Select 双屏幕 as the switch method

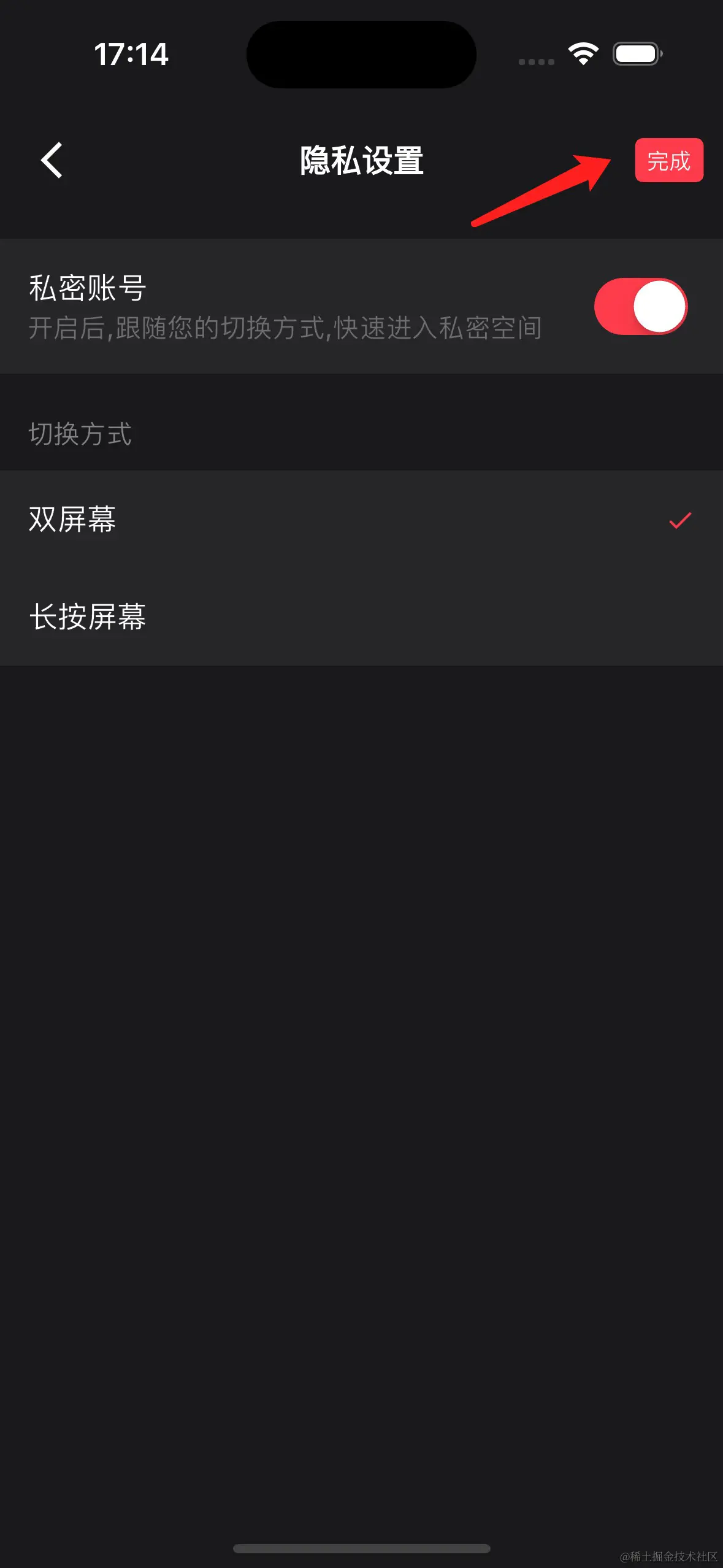[361, 520]
